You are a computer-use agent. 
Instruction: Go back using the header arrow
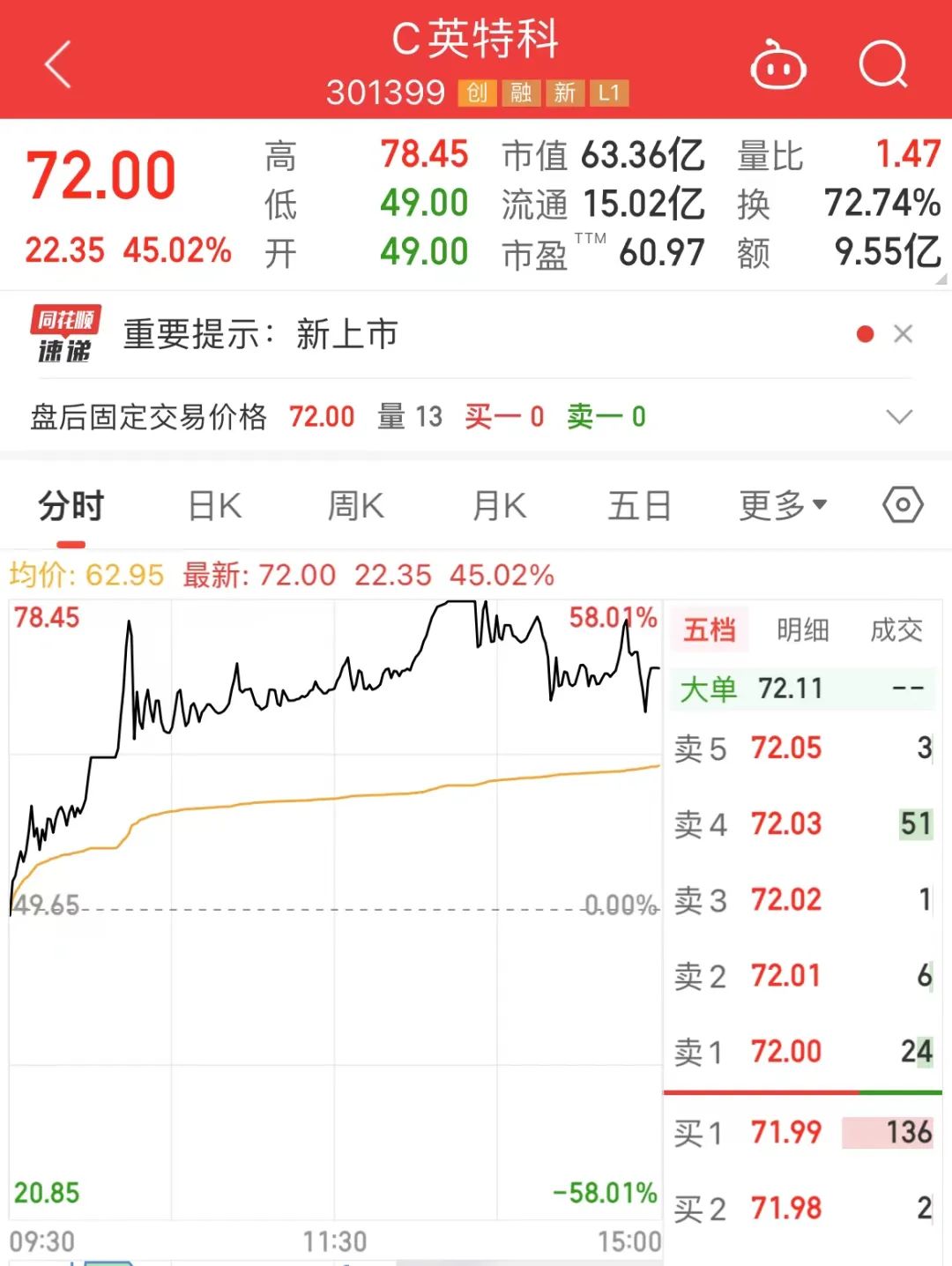point(58,65)
